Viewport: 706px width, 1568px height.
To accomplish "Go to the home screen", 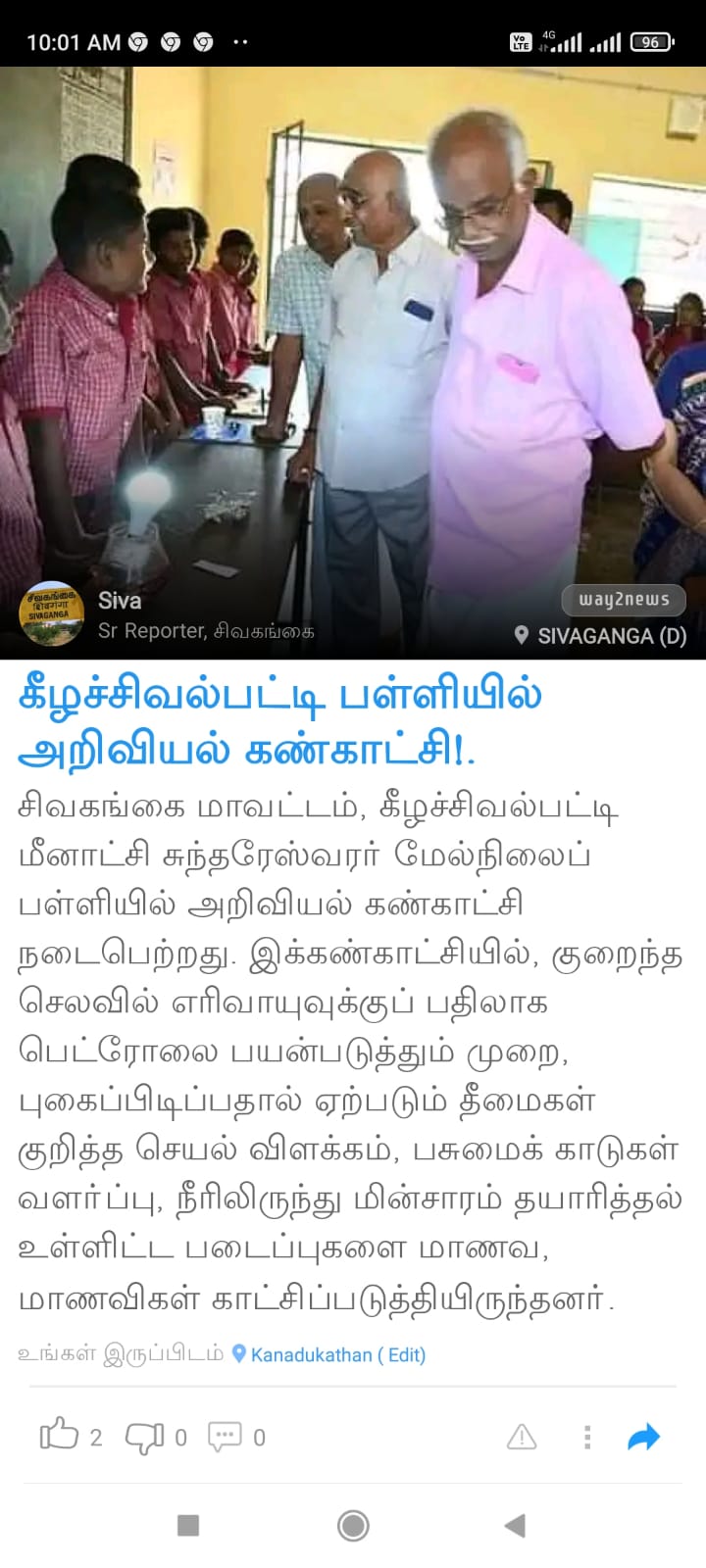I will 353,1525.
